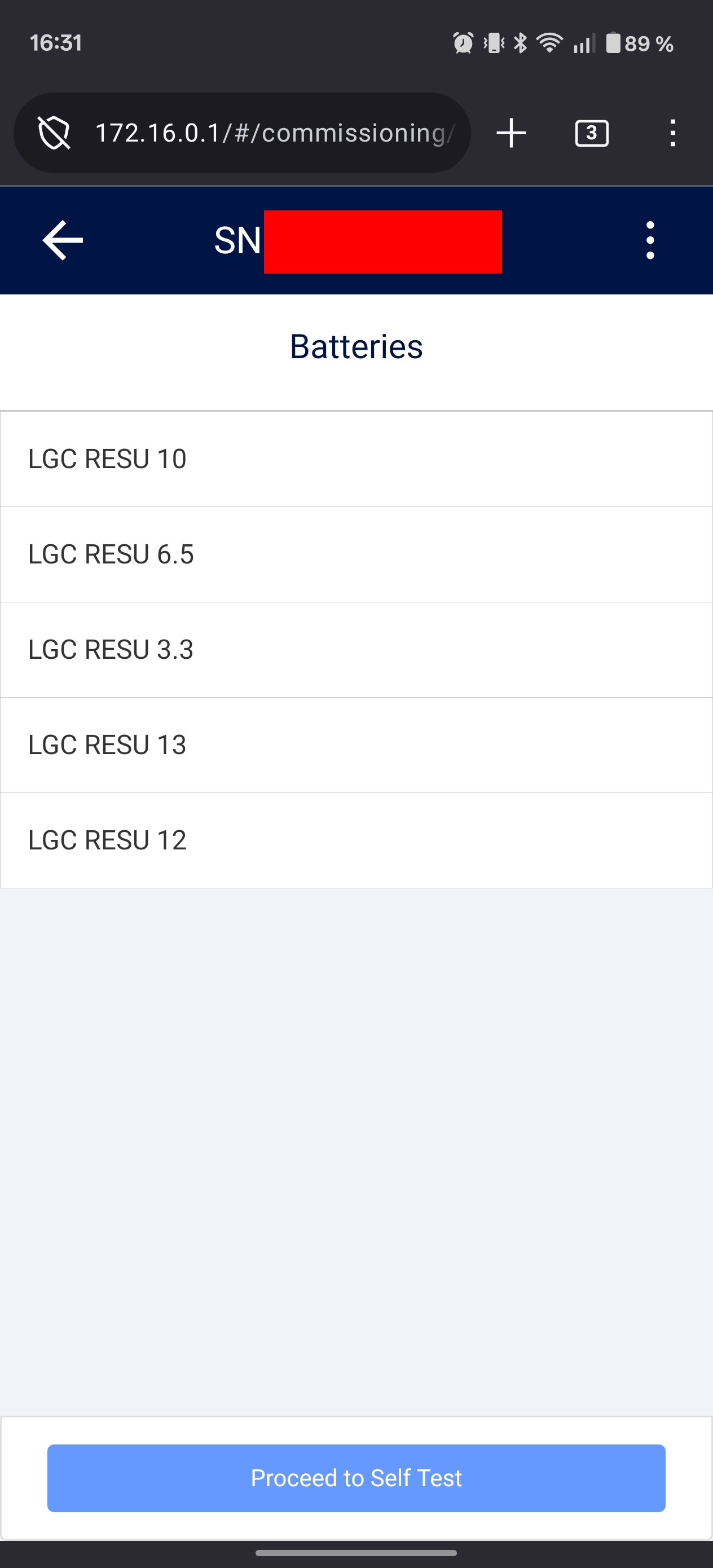Select LGC RESU 13 battery option
Image resolution: width=713 pixels, height=1568 pixels.
(356, 745)
